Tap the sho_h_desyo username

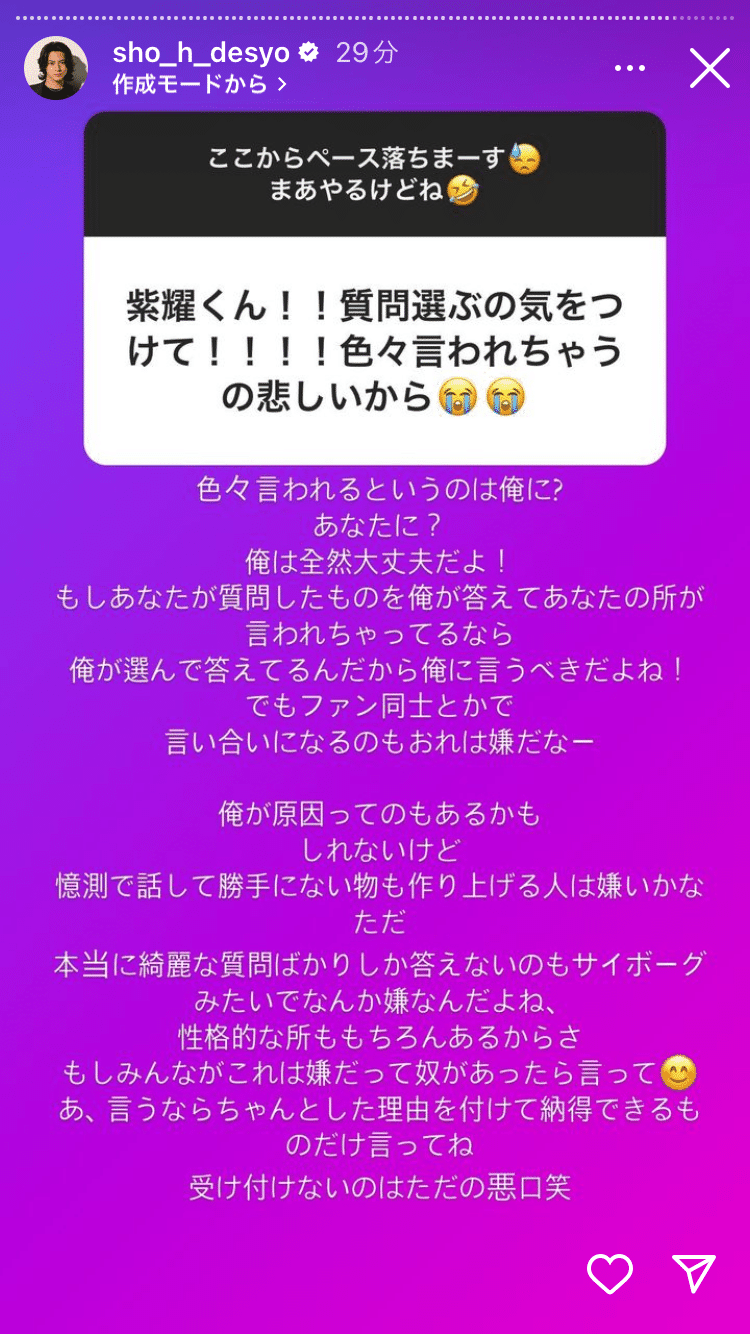[201, 53]
